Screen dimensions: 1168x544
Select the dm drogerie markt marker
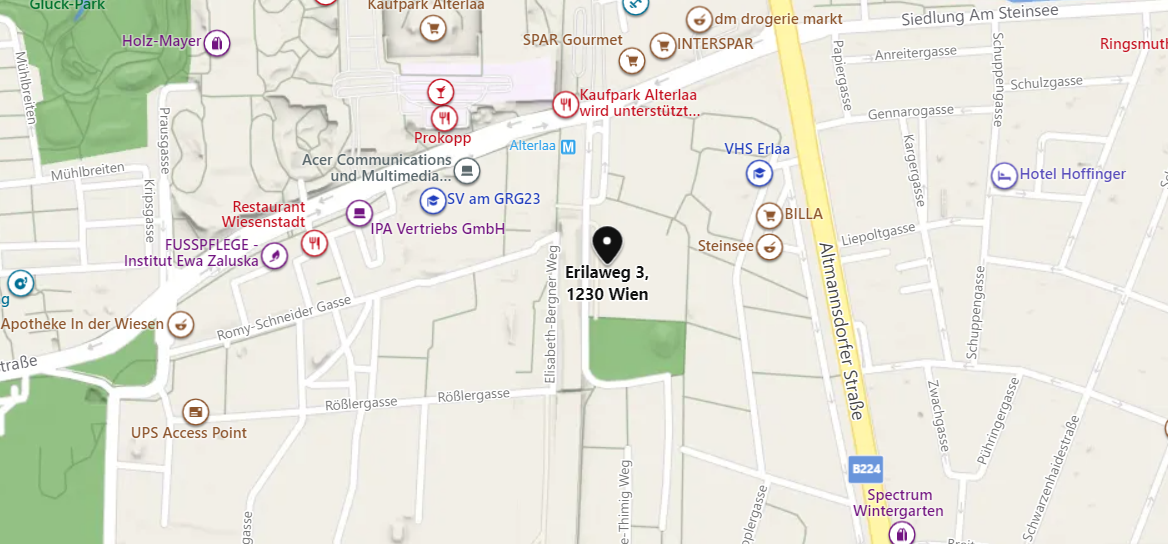tap(699, 19)
